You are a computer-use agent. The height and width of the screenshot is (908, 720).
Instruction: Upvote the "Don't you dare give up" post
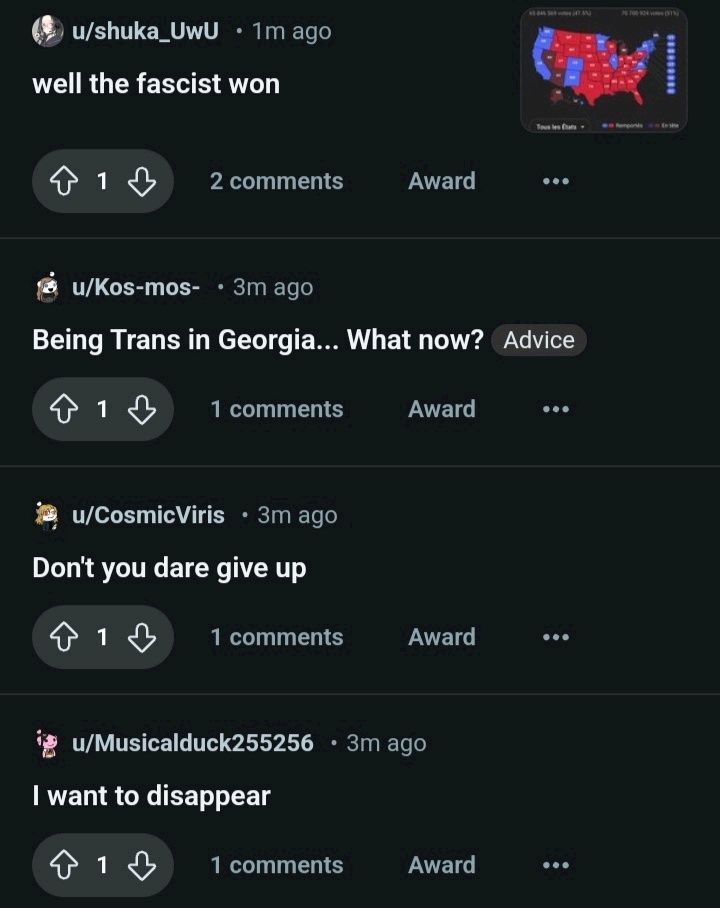click(64, 637)
